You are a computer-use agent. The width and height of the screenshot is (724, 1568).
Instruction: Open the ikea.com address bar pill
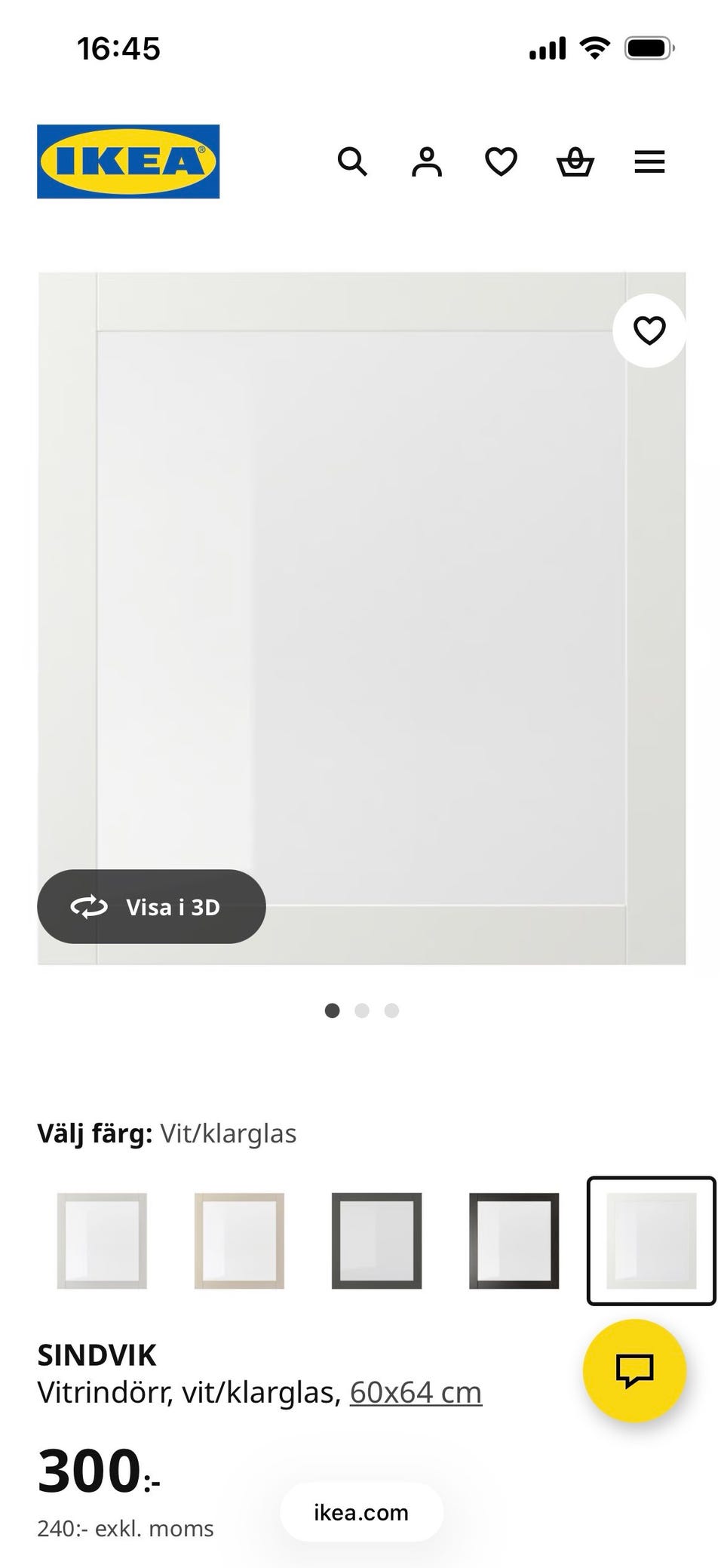click(x=360, y=1512)
